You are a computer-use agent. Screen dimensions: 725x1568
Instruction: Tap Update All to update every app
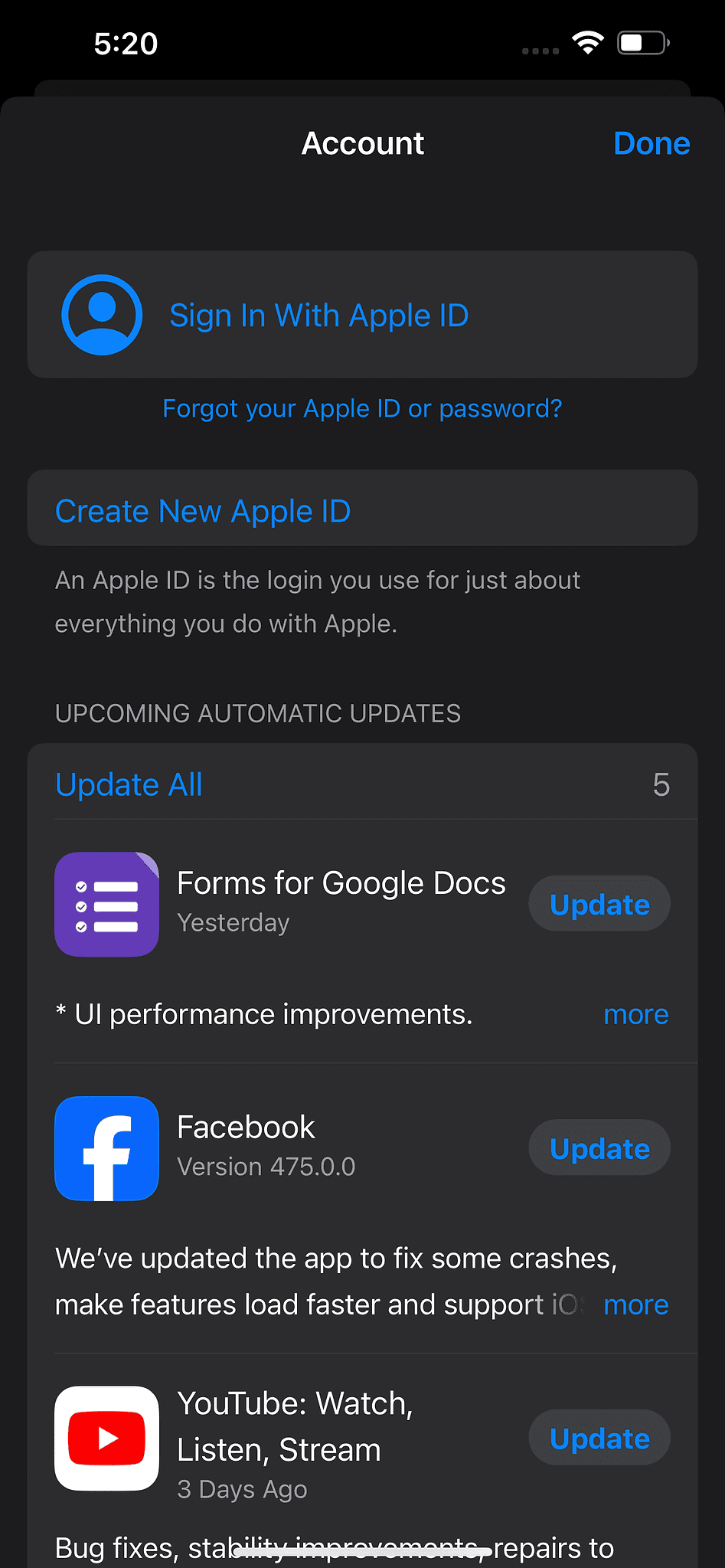tap(128, 784)
